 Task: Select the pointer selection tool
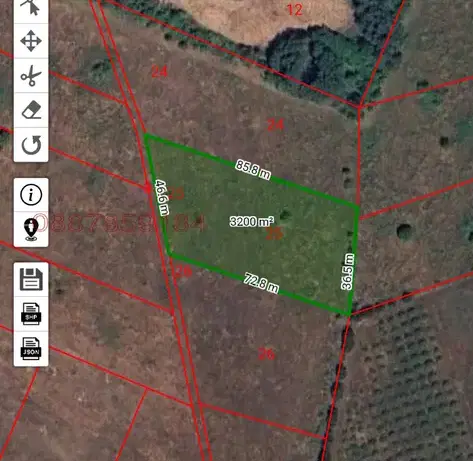tap(31, 7)
